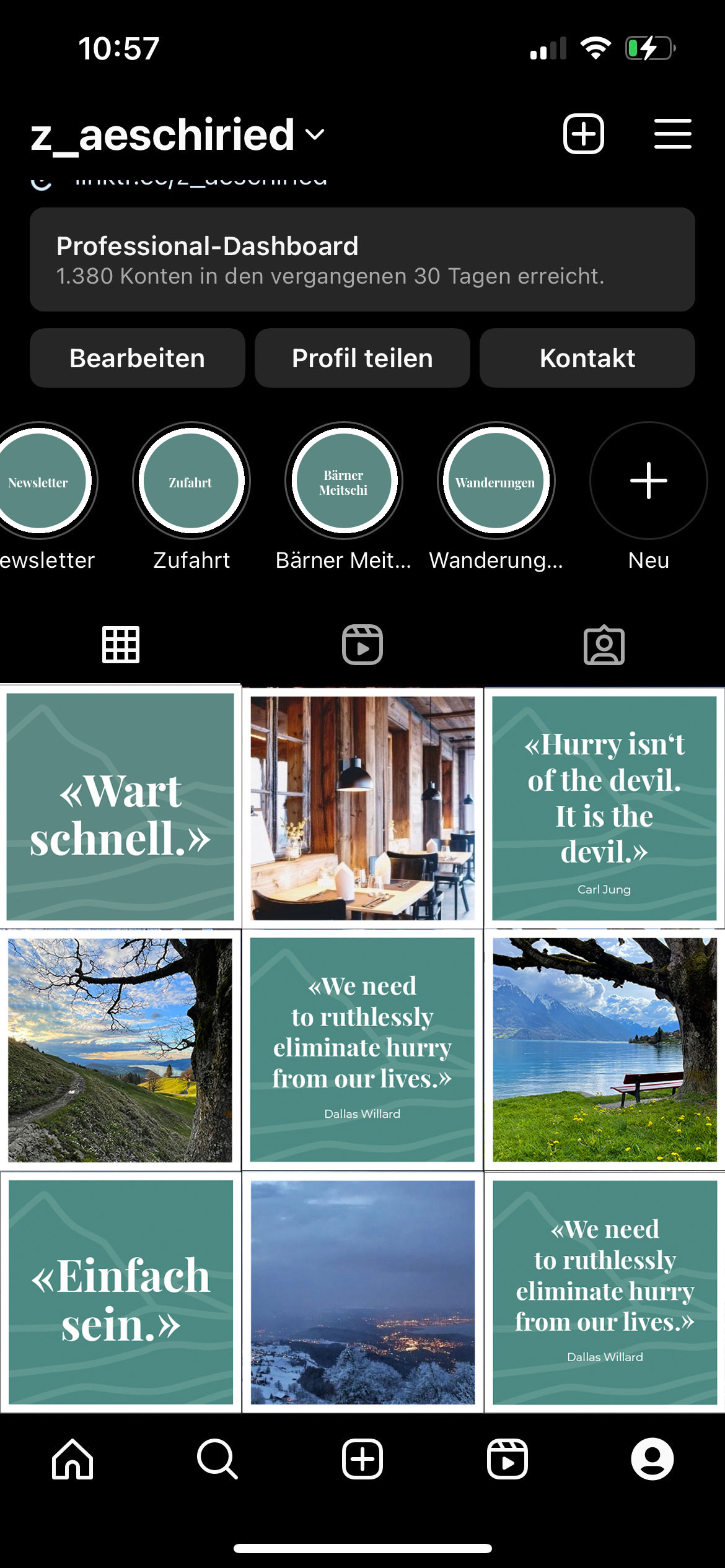This screenshot has width=725, height=1568.
Task: Open the Carl Jung quote post
Action: coord(604,808)
